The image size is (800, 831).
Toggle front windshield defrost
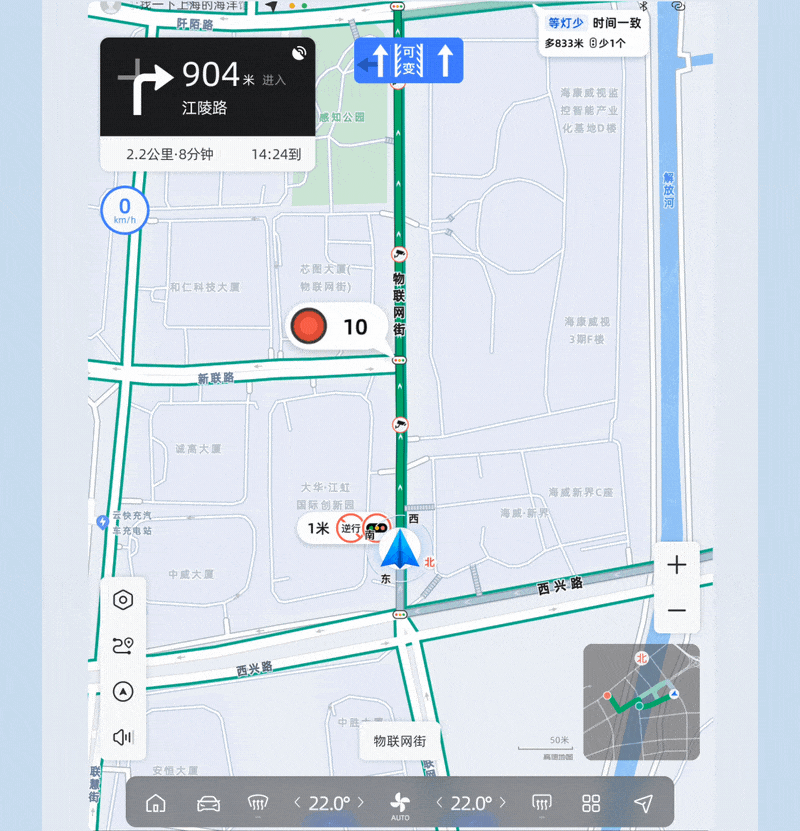point(258,803)
